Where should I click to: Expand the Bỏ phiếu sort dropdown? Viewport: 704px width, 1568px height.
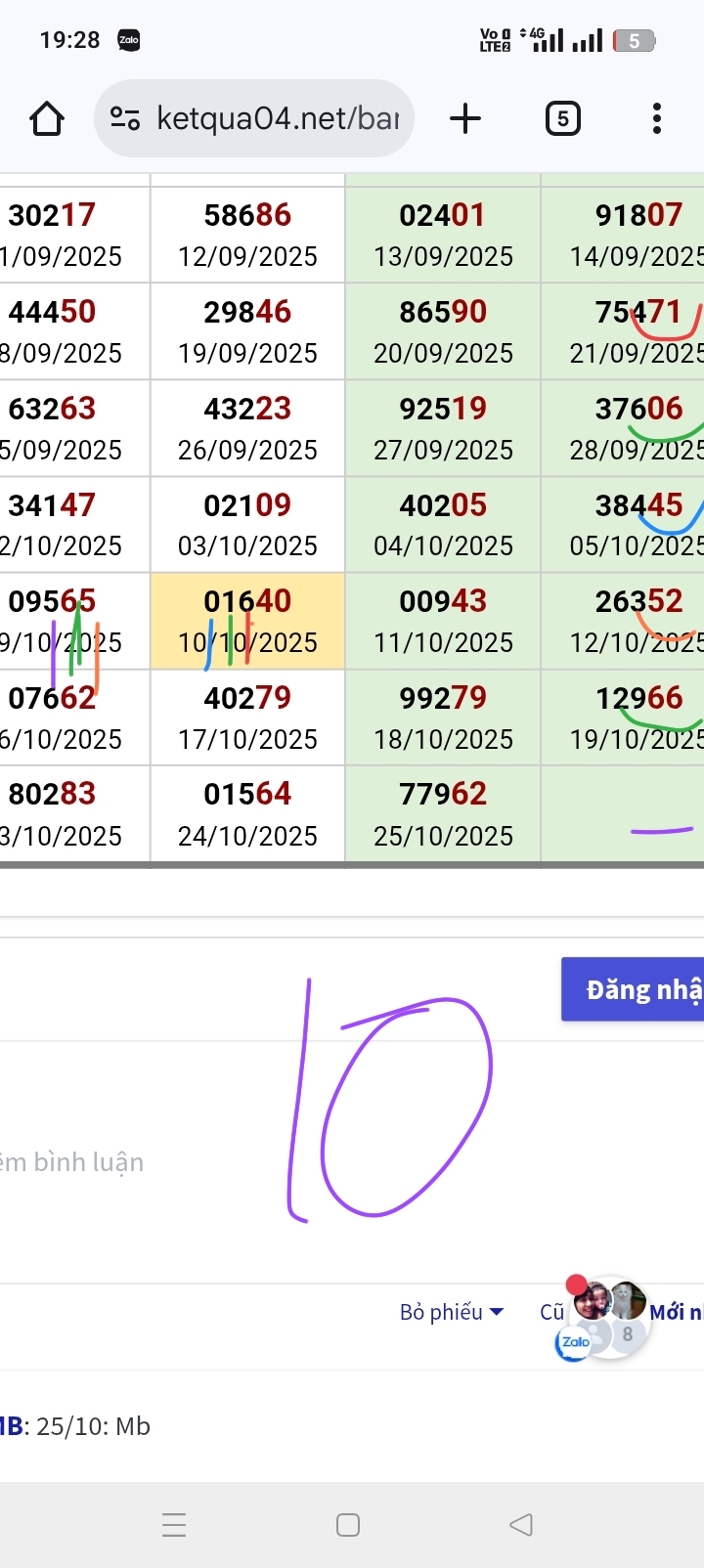click(x=452, y=1312)
